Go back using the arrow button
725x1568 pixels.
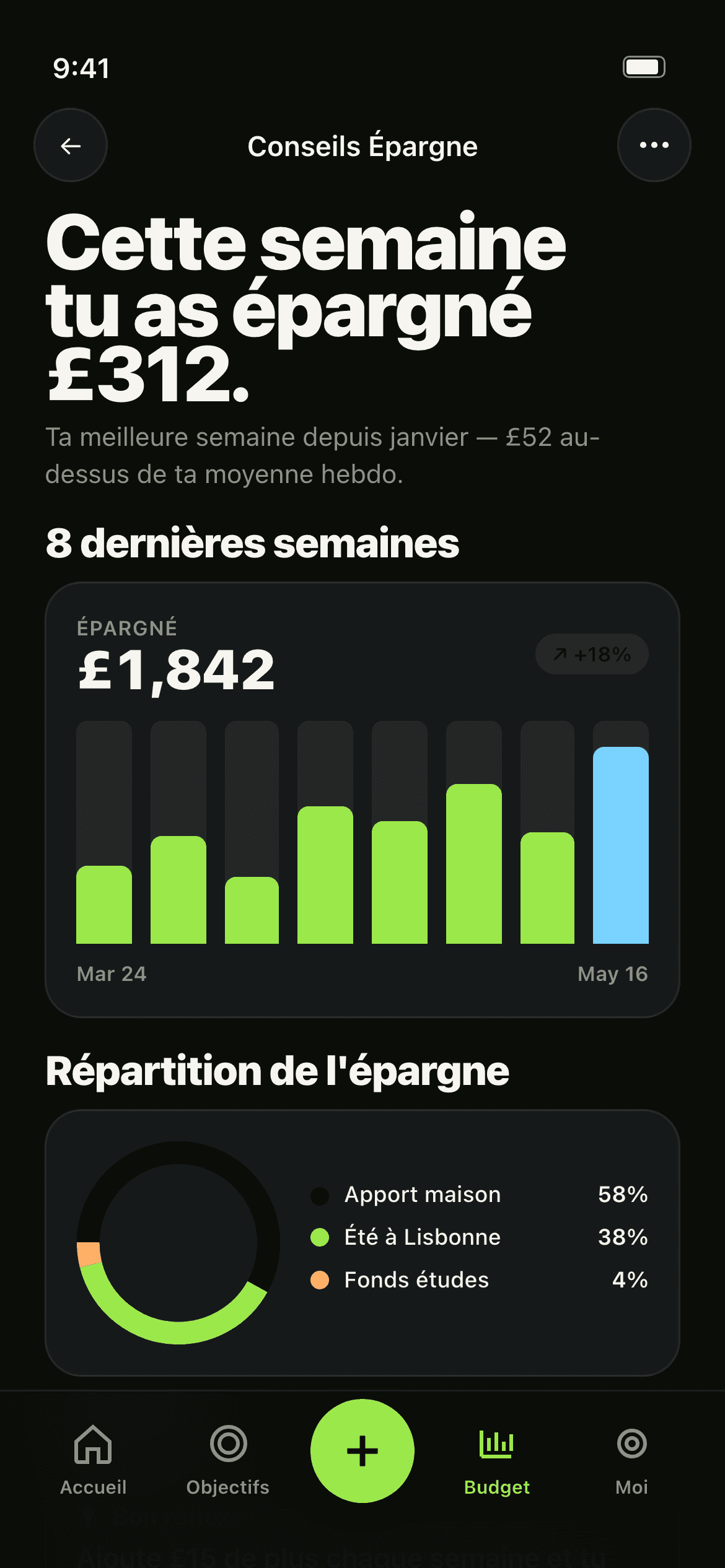71,146
